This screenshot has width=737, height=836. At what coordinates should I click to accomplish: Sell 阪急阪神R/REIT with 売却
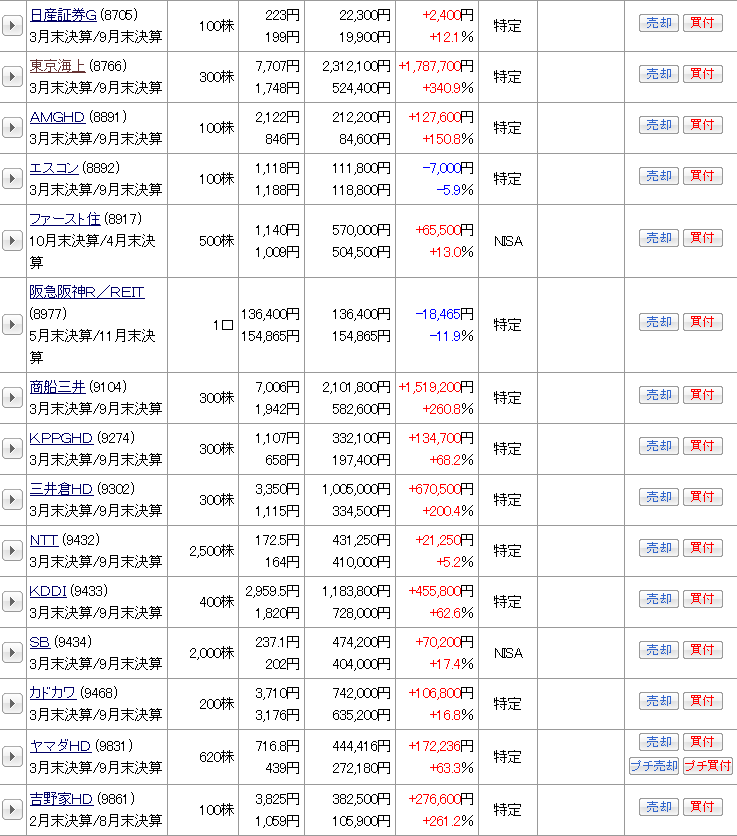pyautogui.click(x=659, y=322)
